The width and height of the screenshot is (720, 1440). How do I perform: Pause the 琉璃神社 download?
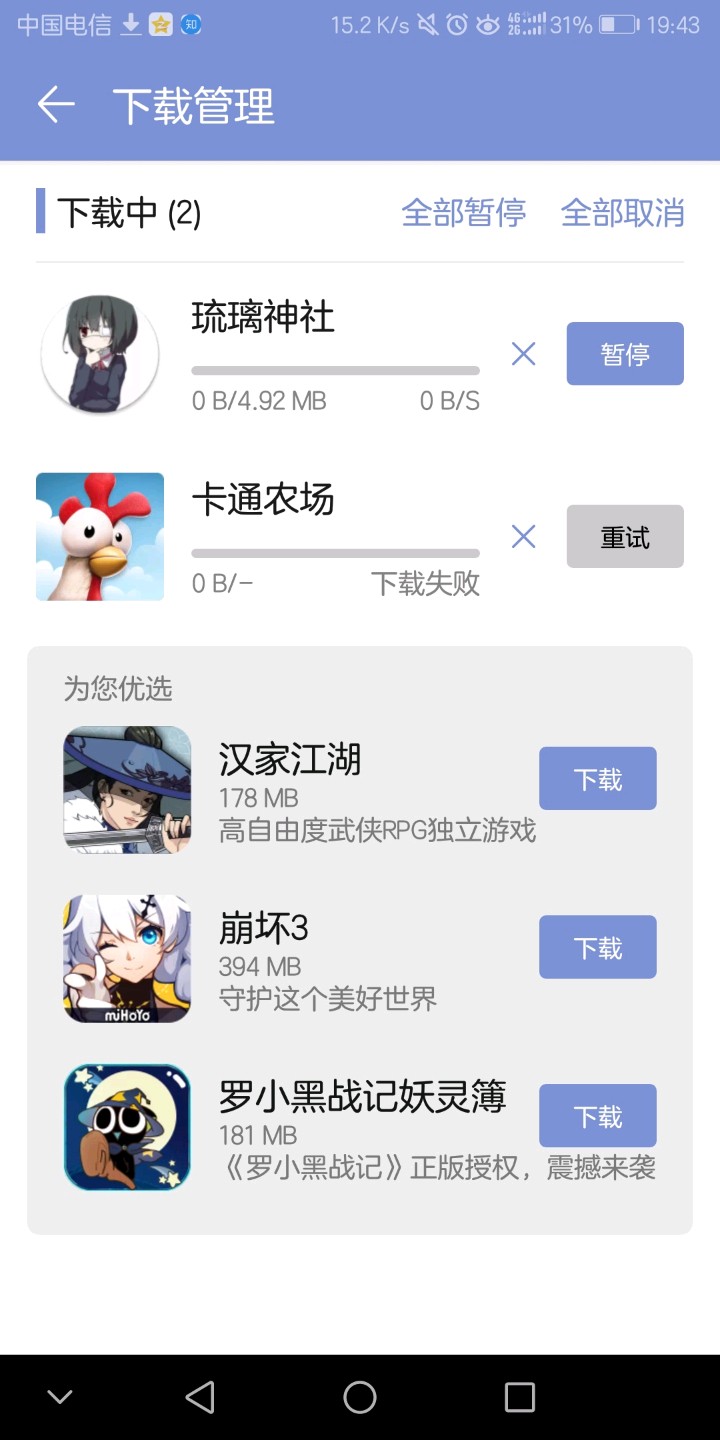(x=625, y=354)
